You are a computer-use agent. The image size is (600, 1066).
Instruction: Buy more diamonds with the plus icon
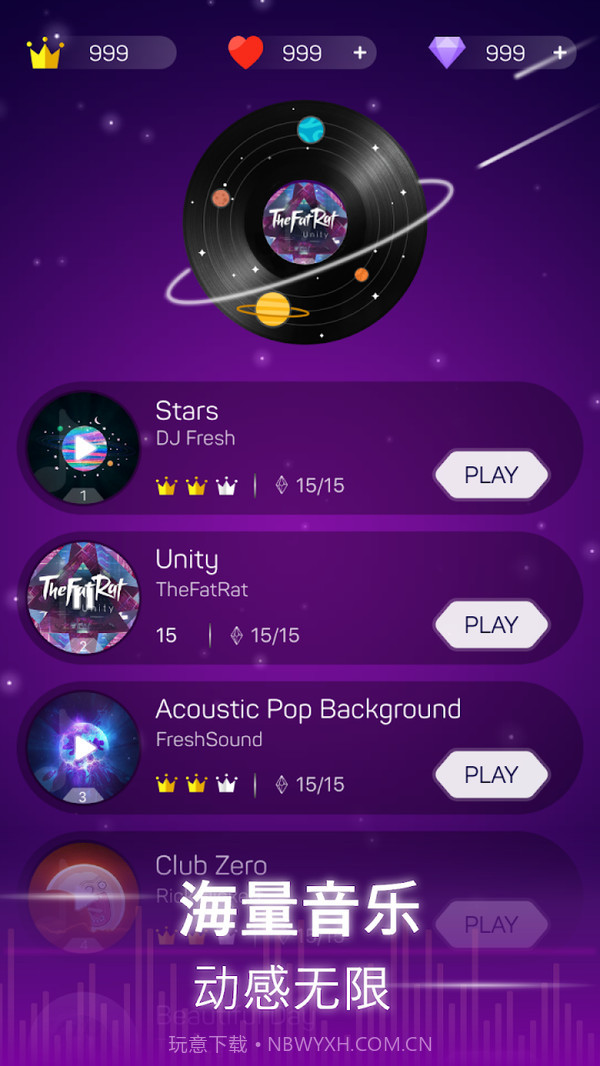tap(560, 53)
